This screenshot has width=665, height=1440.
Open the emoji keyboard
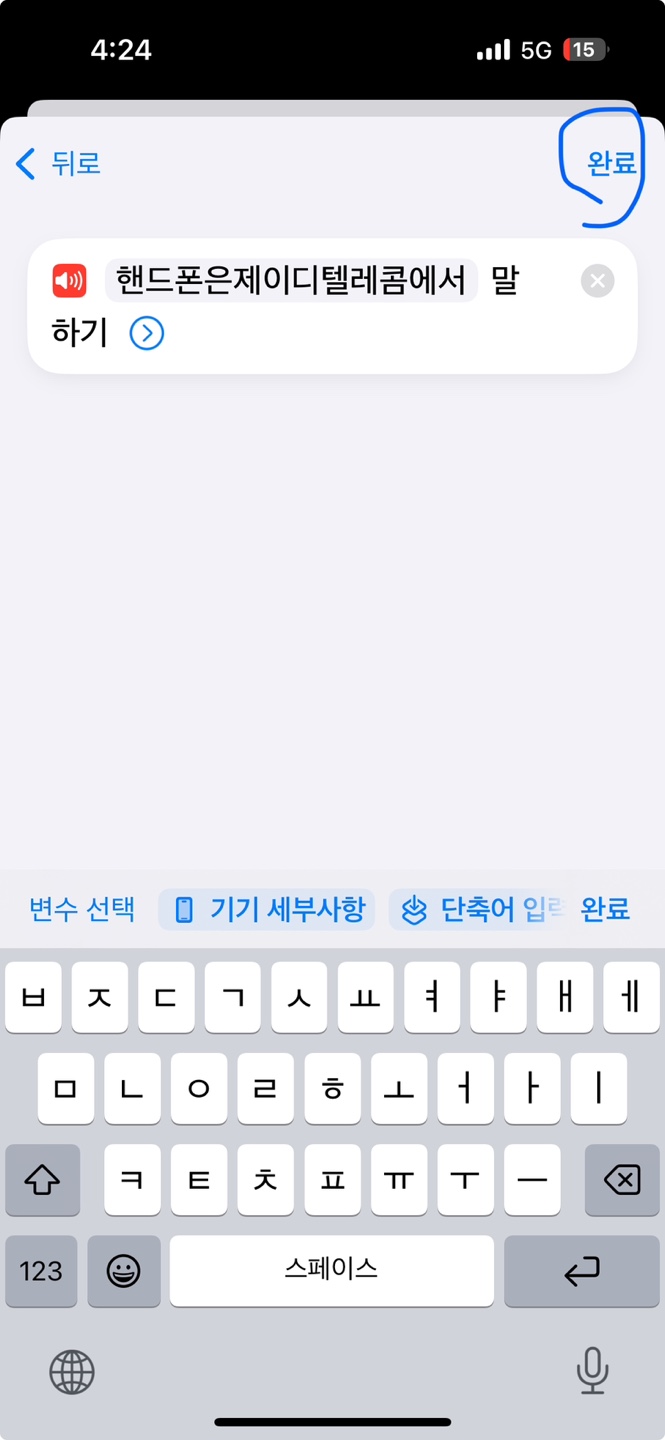[x=124, y=1271]
